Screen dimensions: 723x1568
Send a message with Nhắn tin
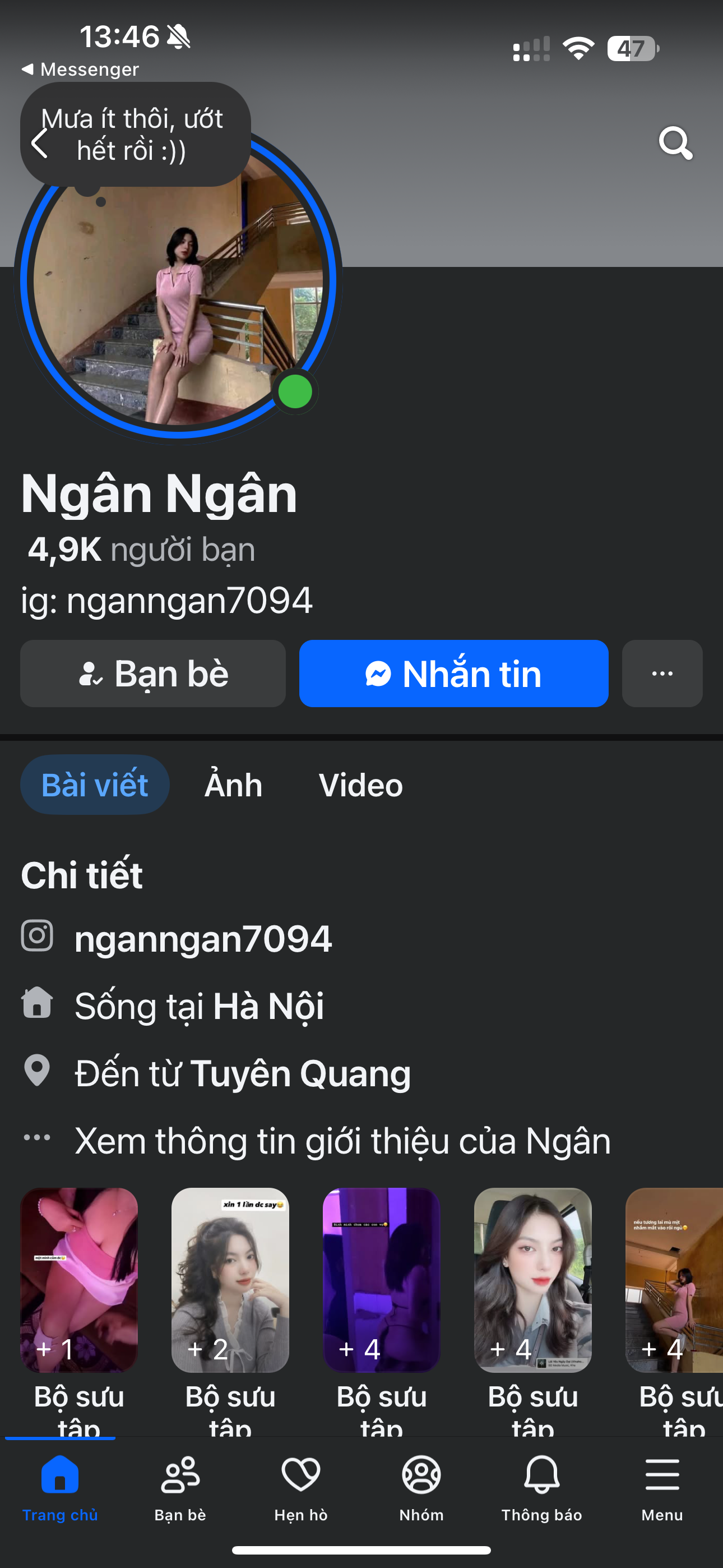(x=453, y=673)
